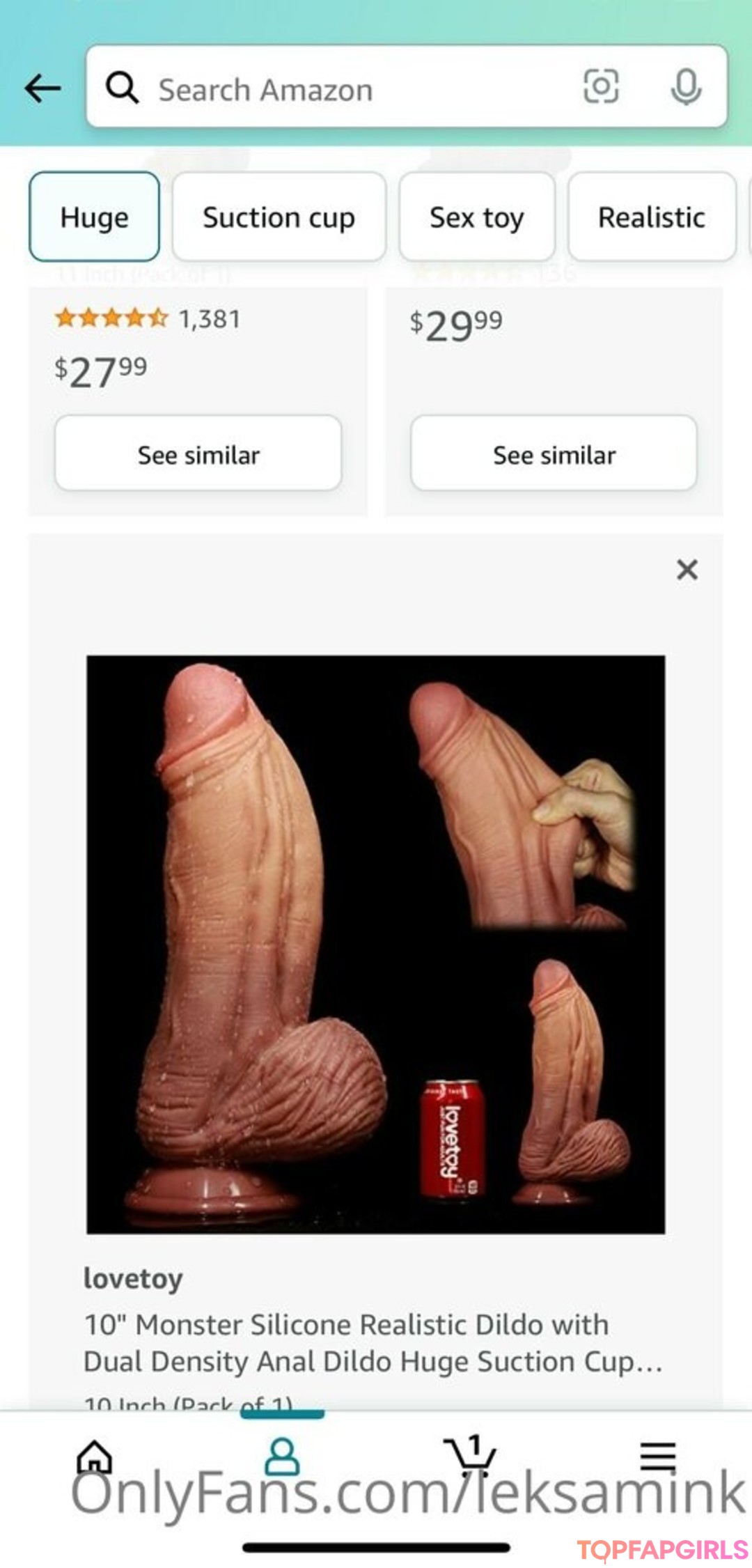Go to the Home tab

point(95,1456)
